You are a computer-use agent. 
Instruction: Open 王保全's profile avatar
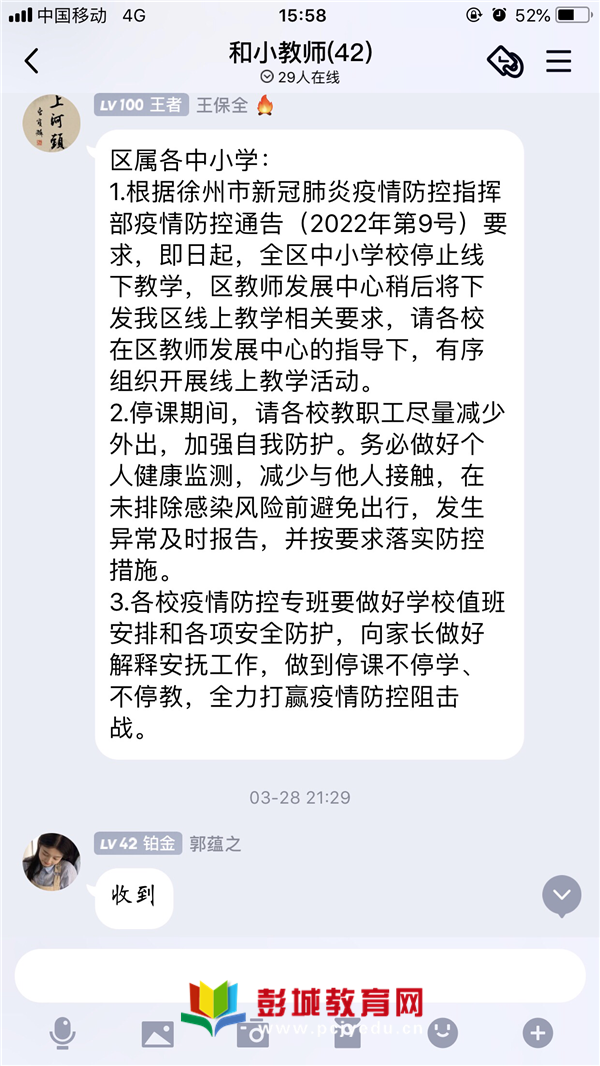point(51,125)
